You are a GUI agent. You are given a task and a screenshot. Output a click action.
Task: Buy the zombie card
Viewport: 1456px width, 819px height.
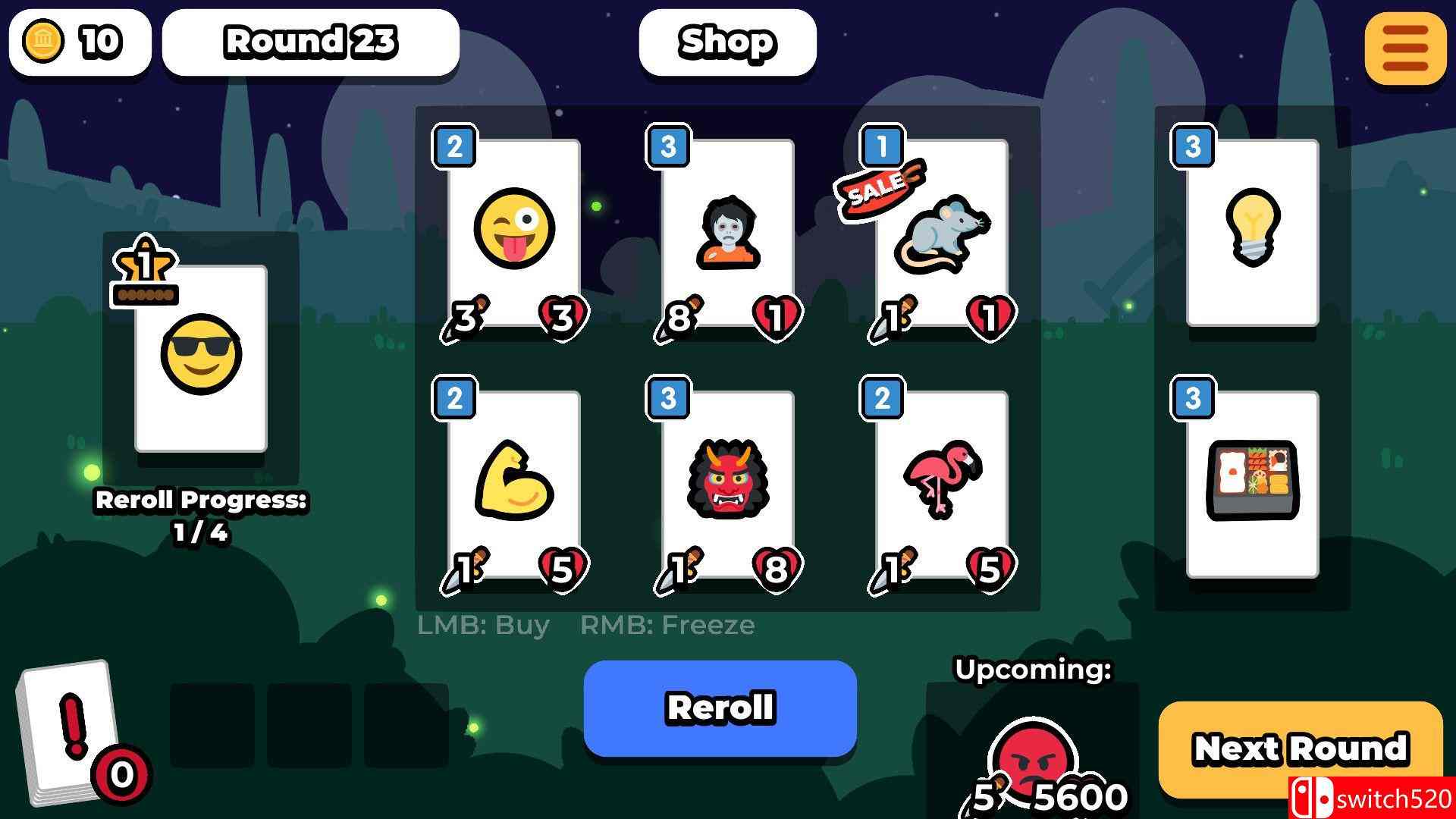[x=728, y=232]
